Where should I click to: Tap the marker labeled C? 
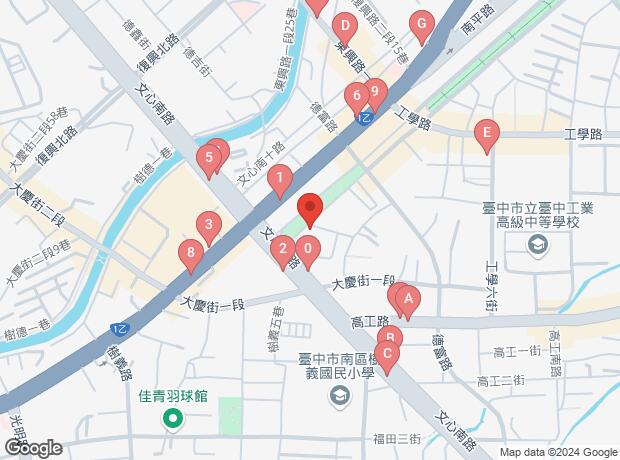pos(386,352)
